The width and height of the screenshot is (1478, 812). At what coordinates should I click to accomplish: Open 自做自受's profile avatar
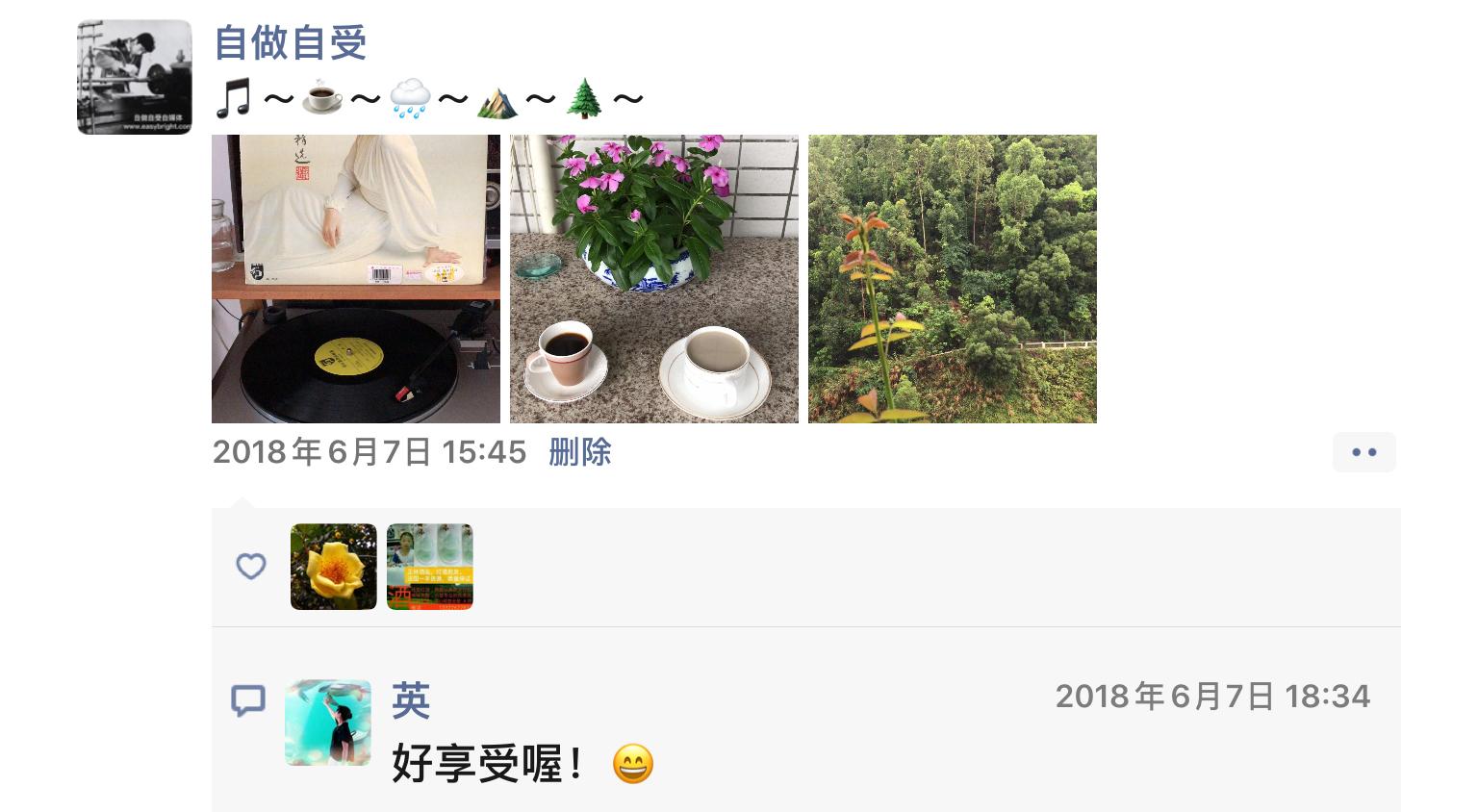tap(134, 77)
